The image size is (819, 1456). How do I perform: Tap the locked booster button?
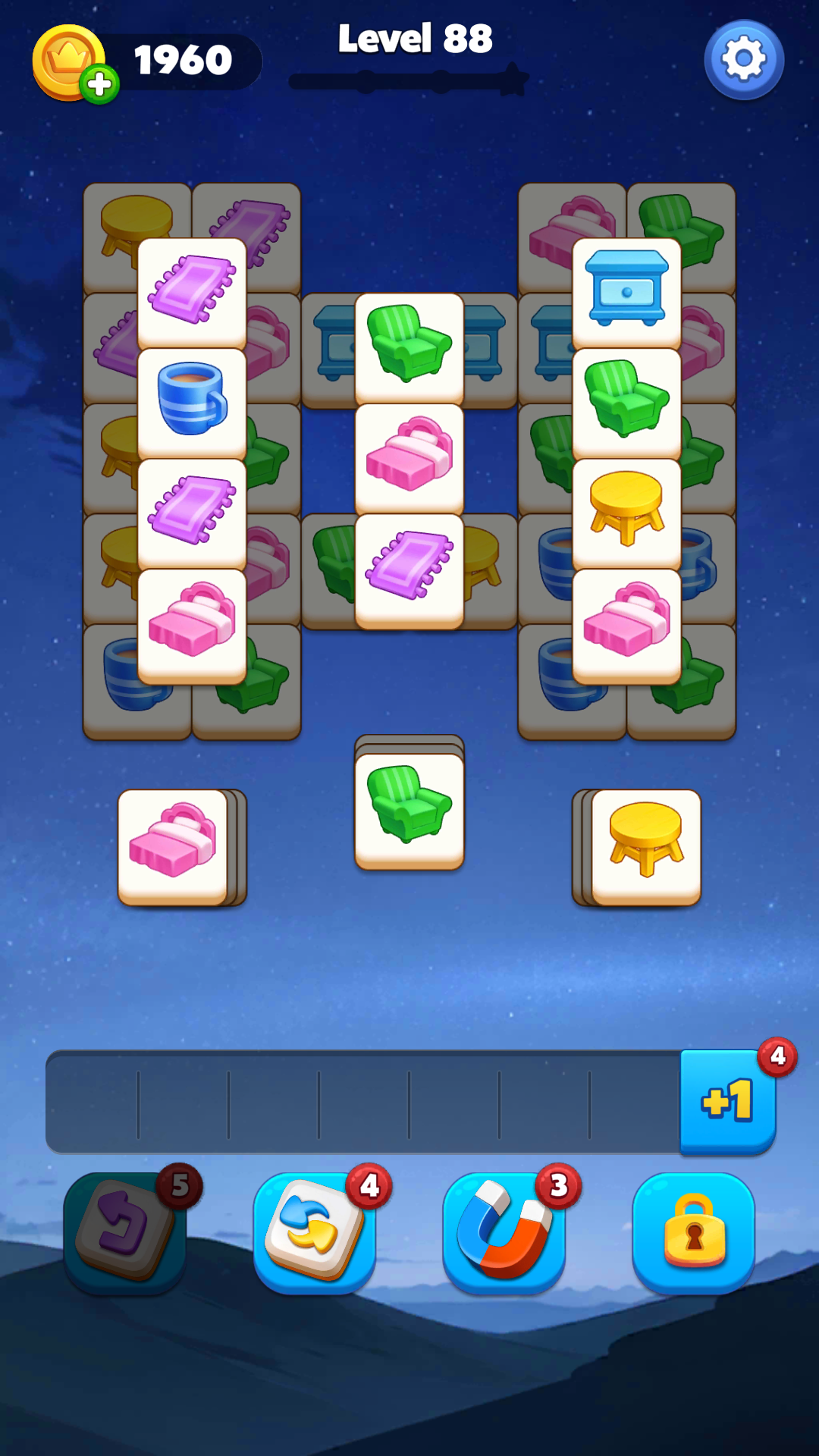[x=693, y=1232]
